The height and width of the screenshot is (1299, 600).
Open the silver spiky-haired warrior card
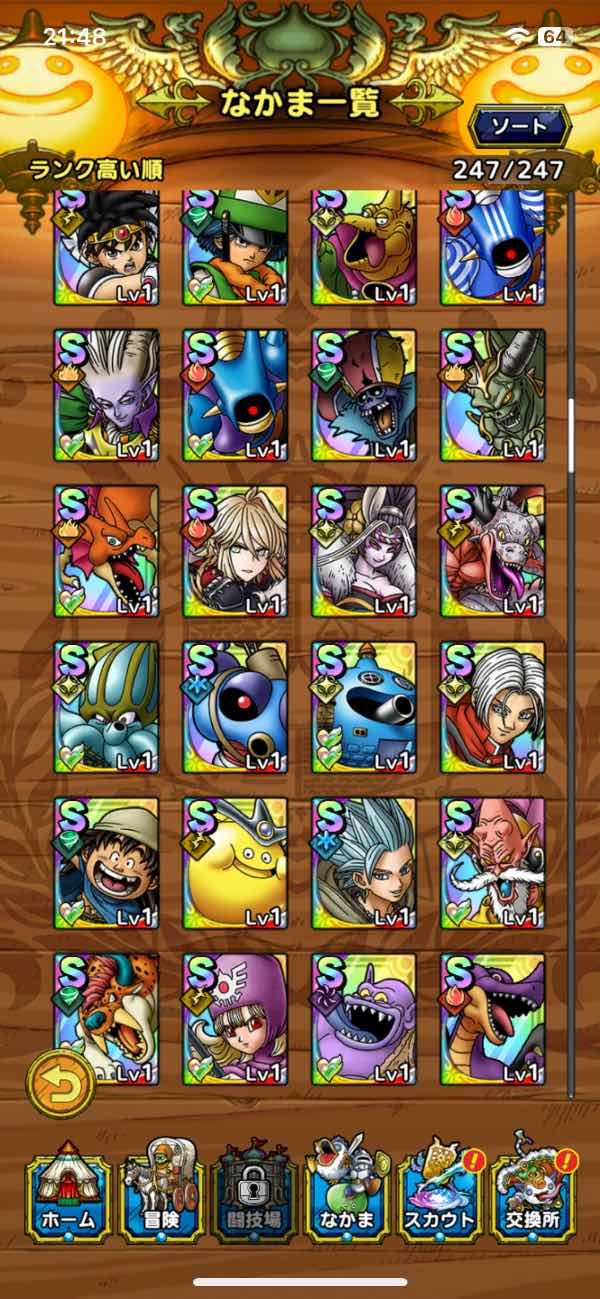coord(364,863)
